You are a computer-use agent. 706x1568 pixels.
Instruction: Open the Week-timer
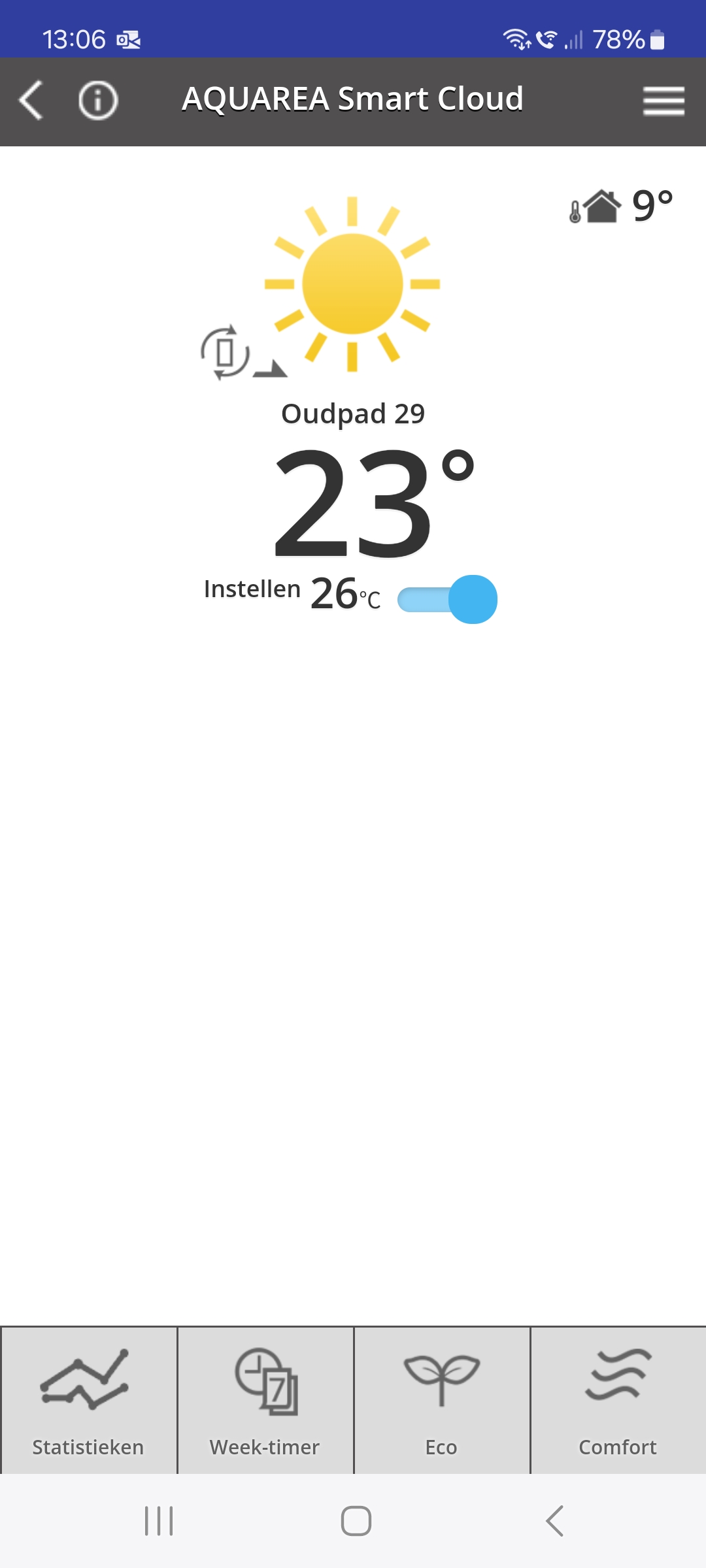(265, 1400)
